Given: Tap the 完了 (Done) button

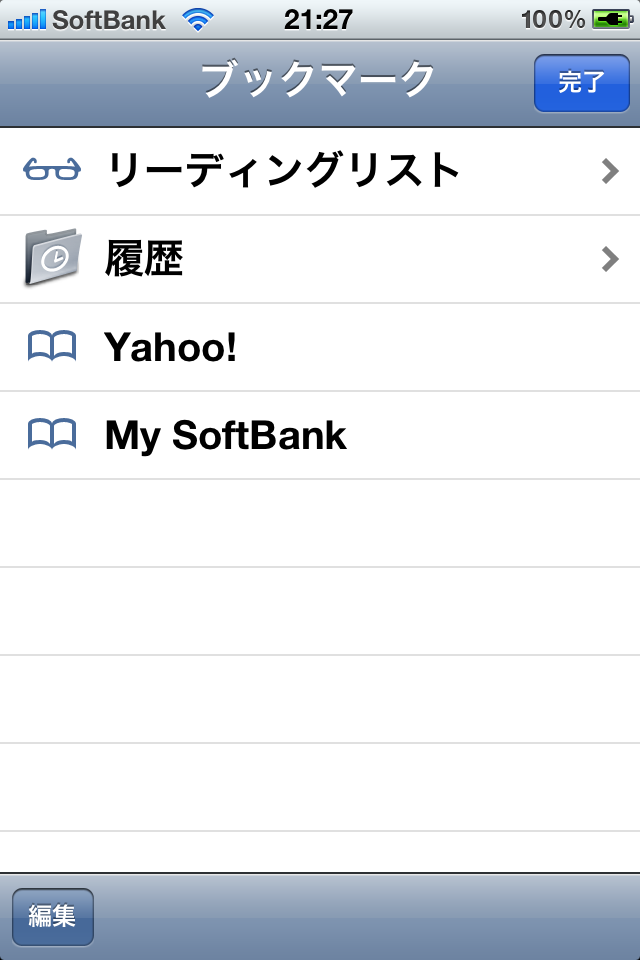Looking at the screenshot, I should click(582, 83).
